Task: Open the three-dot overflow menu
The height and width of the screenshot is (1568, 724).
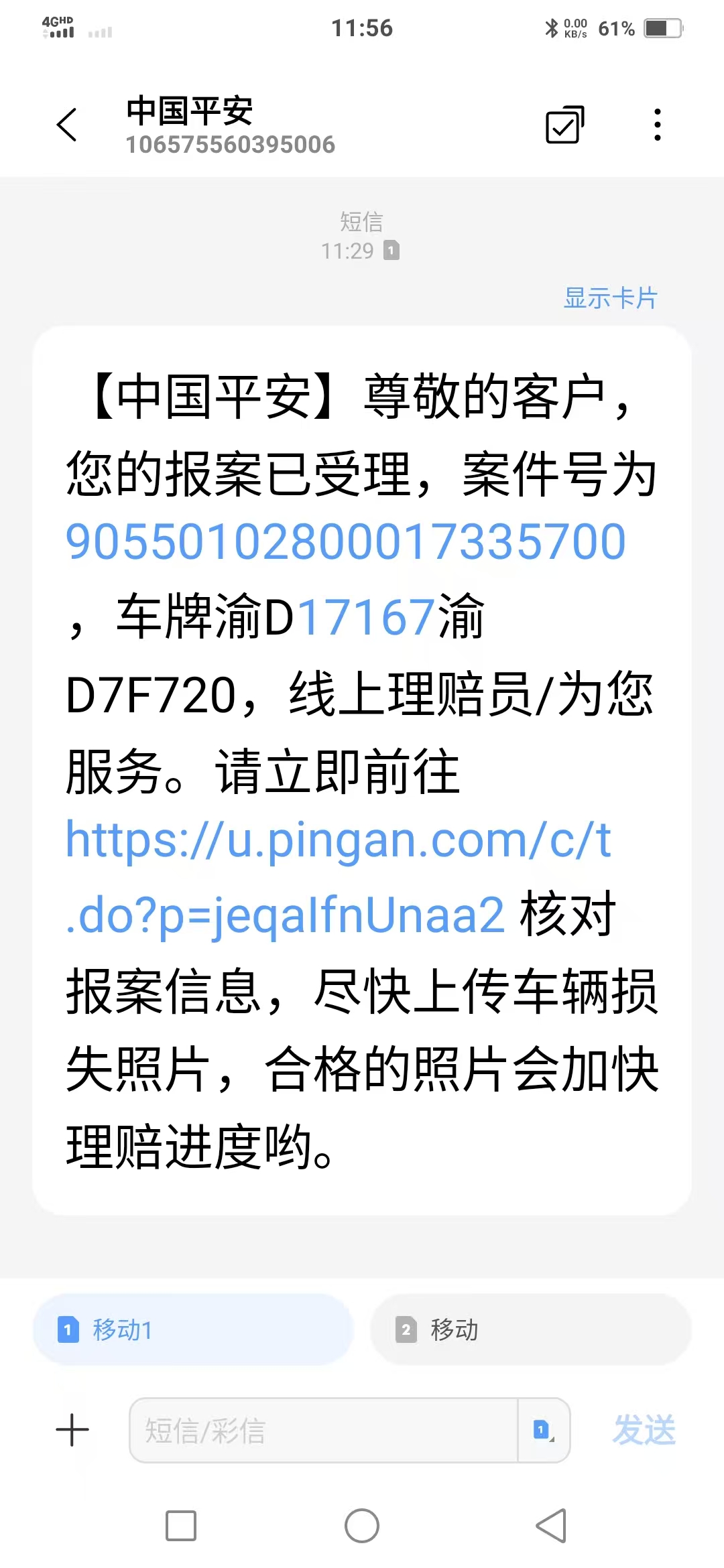Action: 657,125
